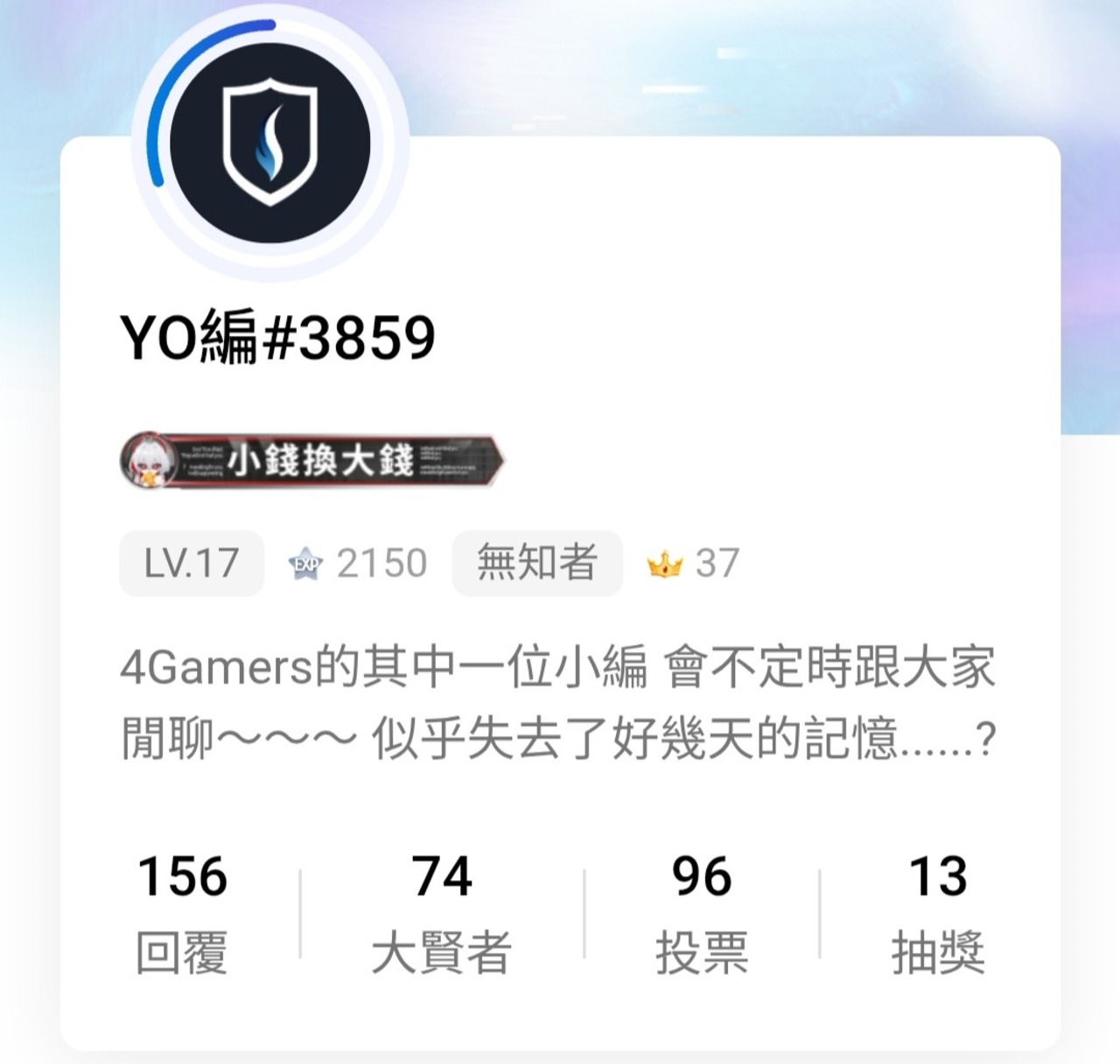Open the YO編 profile avatar
Screen dimensions: 1120x1064
(x=269, y=143)
